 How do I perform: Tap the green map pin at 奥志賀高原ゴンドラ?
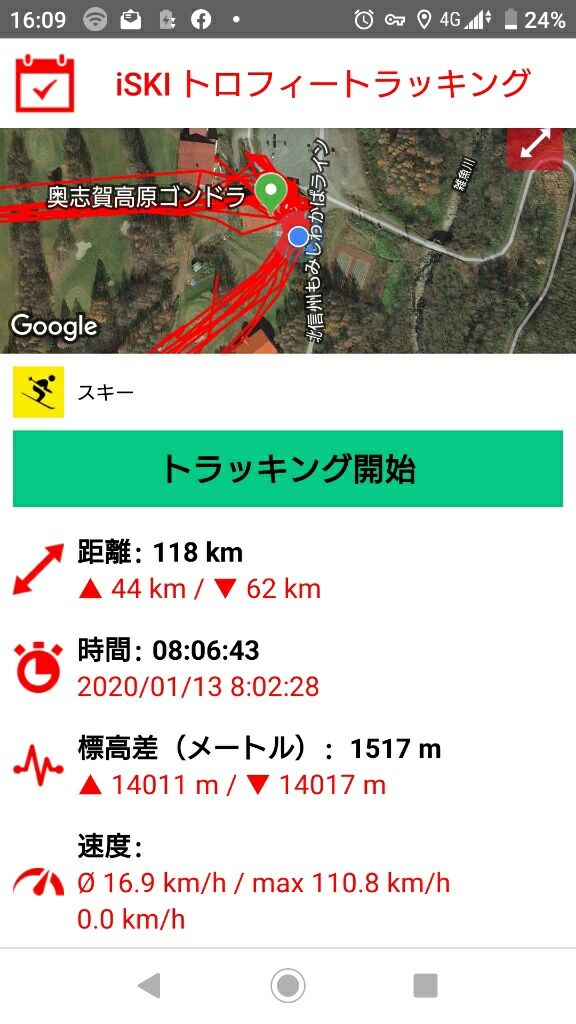[x=270, y=193]
